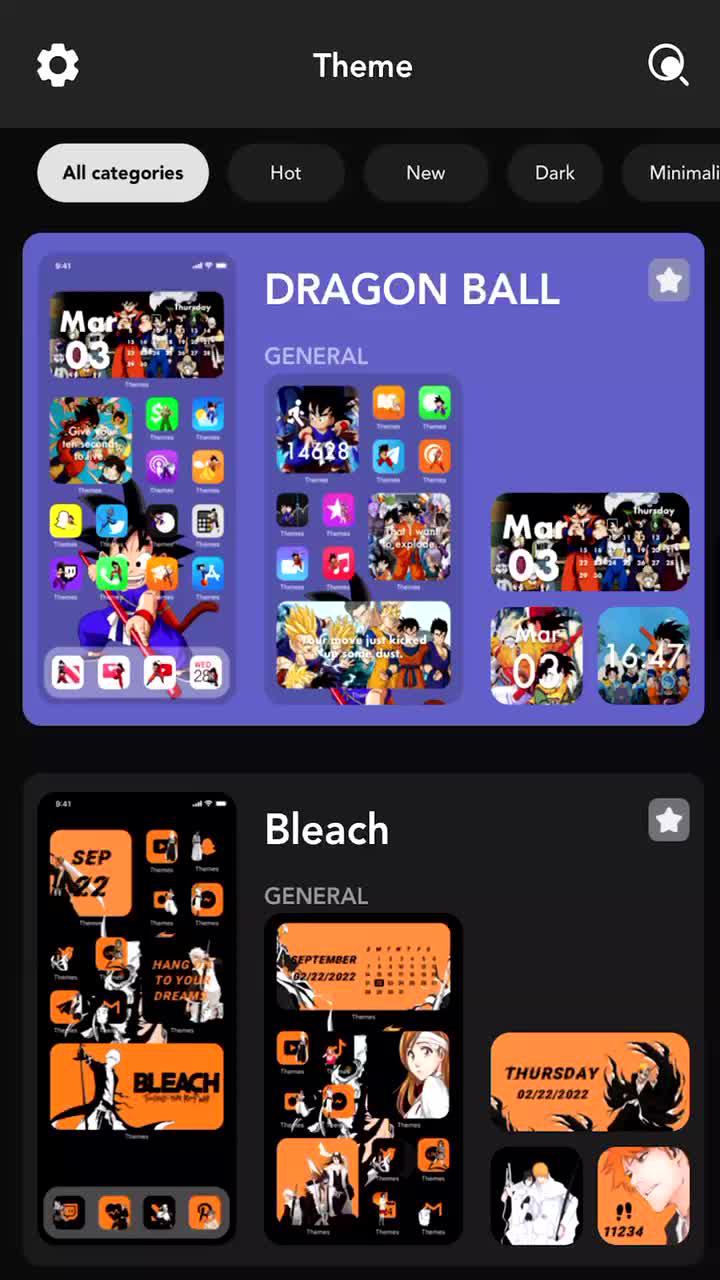Viewport: 720px width, 1280px height.
Task: Click the All categories filter chip
Action: coord(122,172)
